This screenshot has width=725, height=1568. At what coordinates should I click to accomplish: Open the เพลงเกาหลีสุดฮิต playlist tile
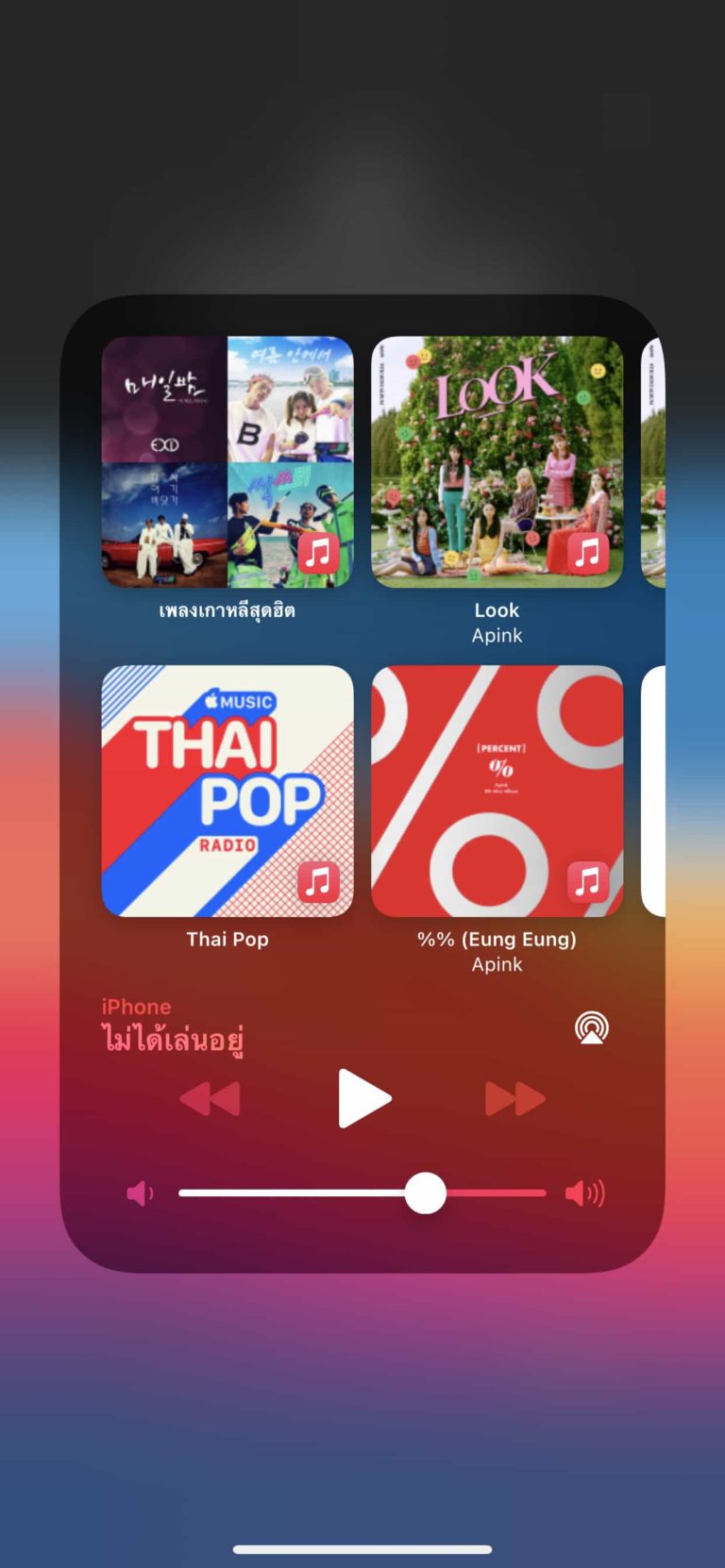point(228,462)
